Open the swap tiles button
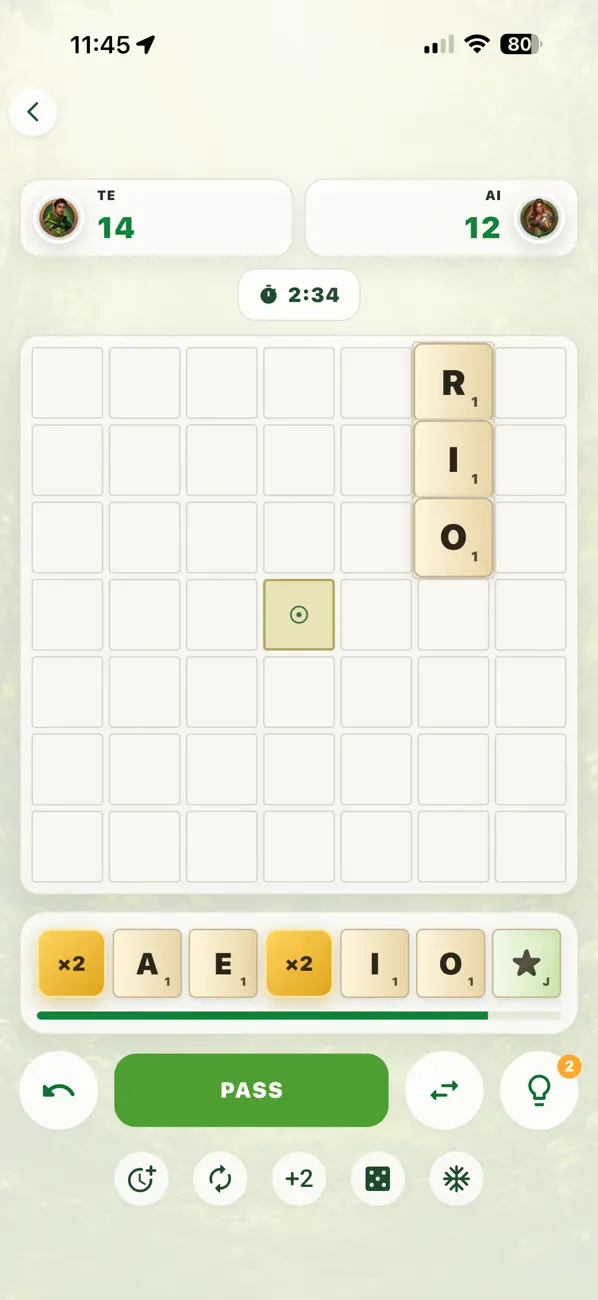 coord(444,1091)
